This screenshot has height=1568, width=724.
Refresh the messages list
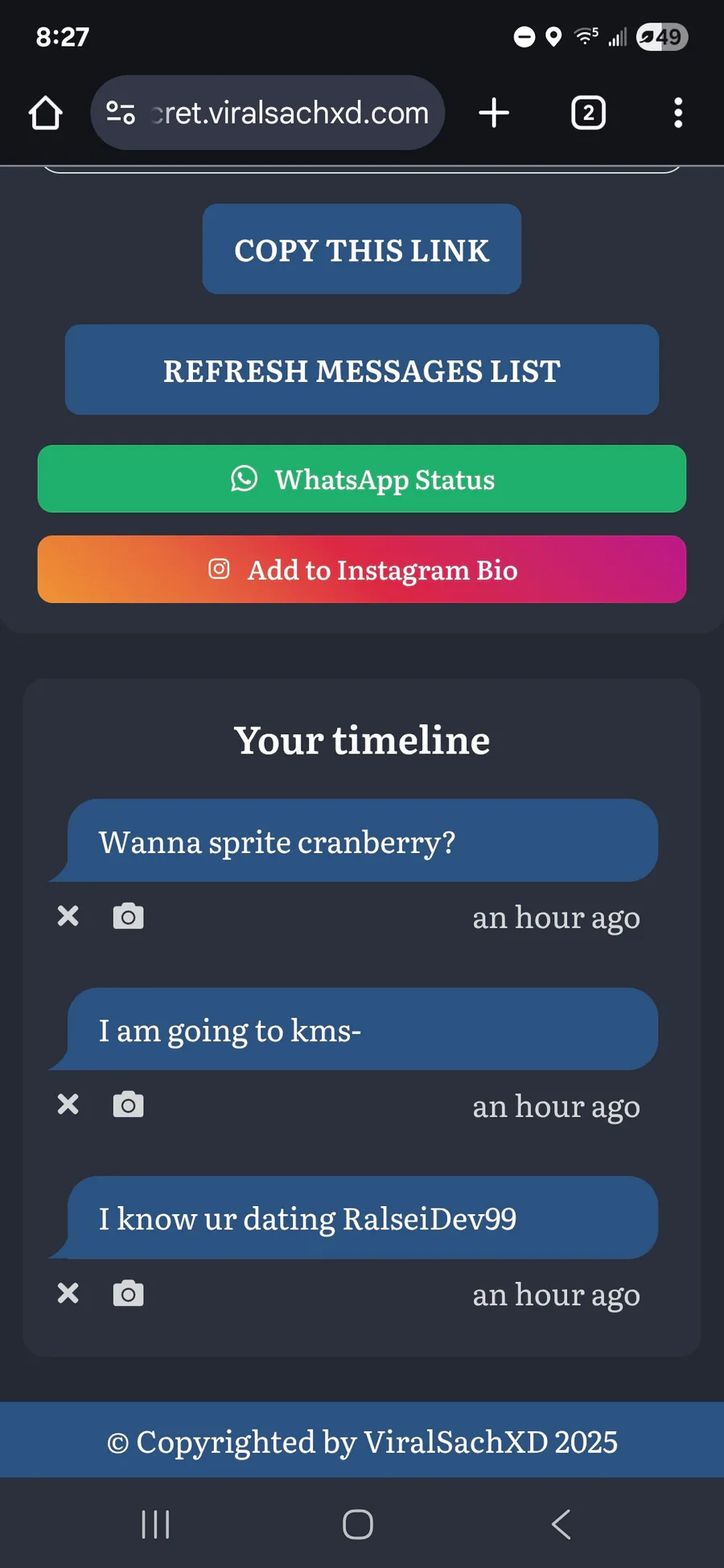point(361,370)
